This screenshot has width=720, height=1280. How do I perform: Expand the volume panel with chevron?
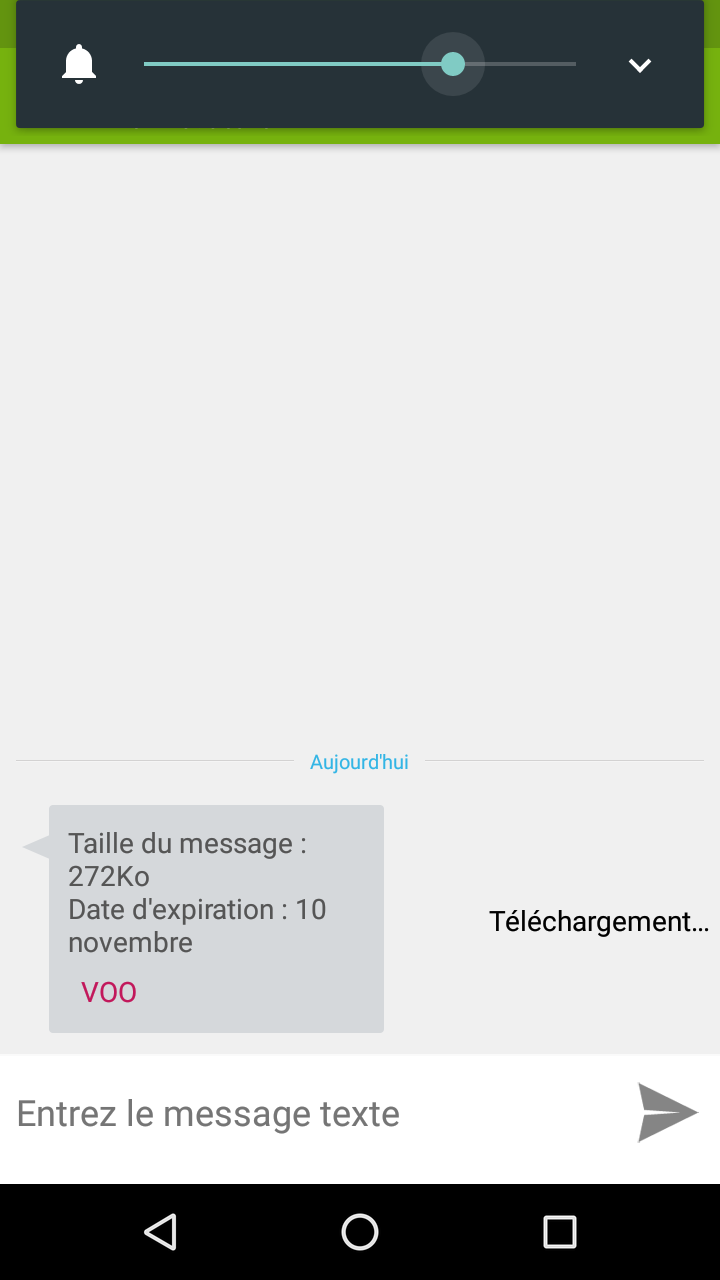point(640,65)
